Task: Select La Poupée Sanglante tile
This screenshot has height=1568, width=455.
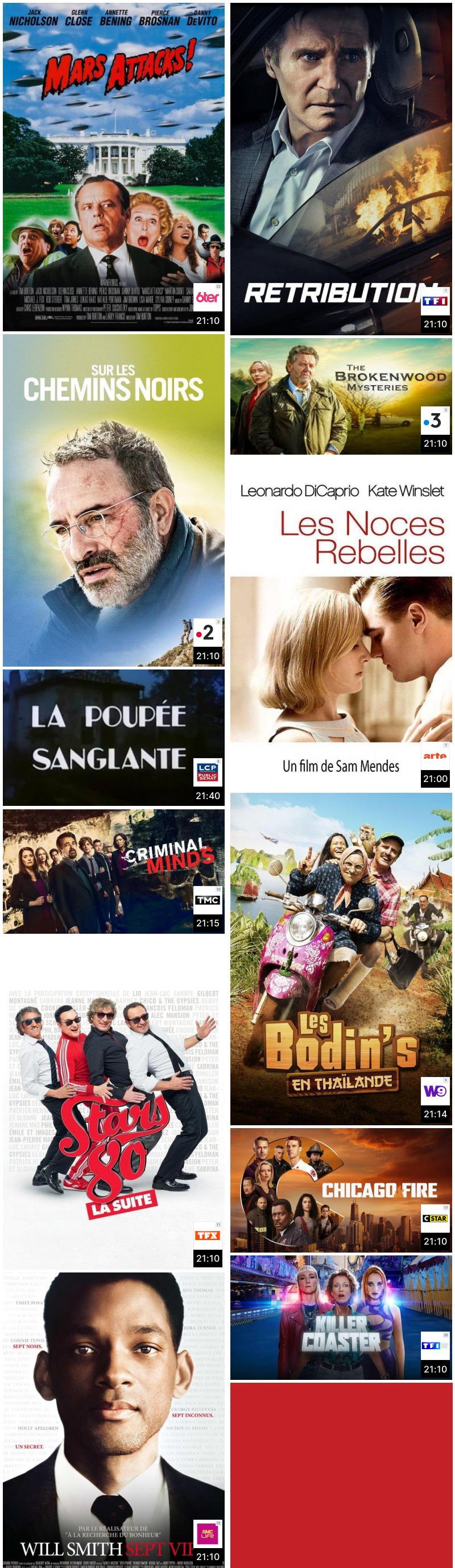Action: [113, 738]
